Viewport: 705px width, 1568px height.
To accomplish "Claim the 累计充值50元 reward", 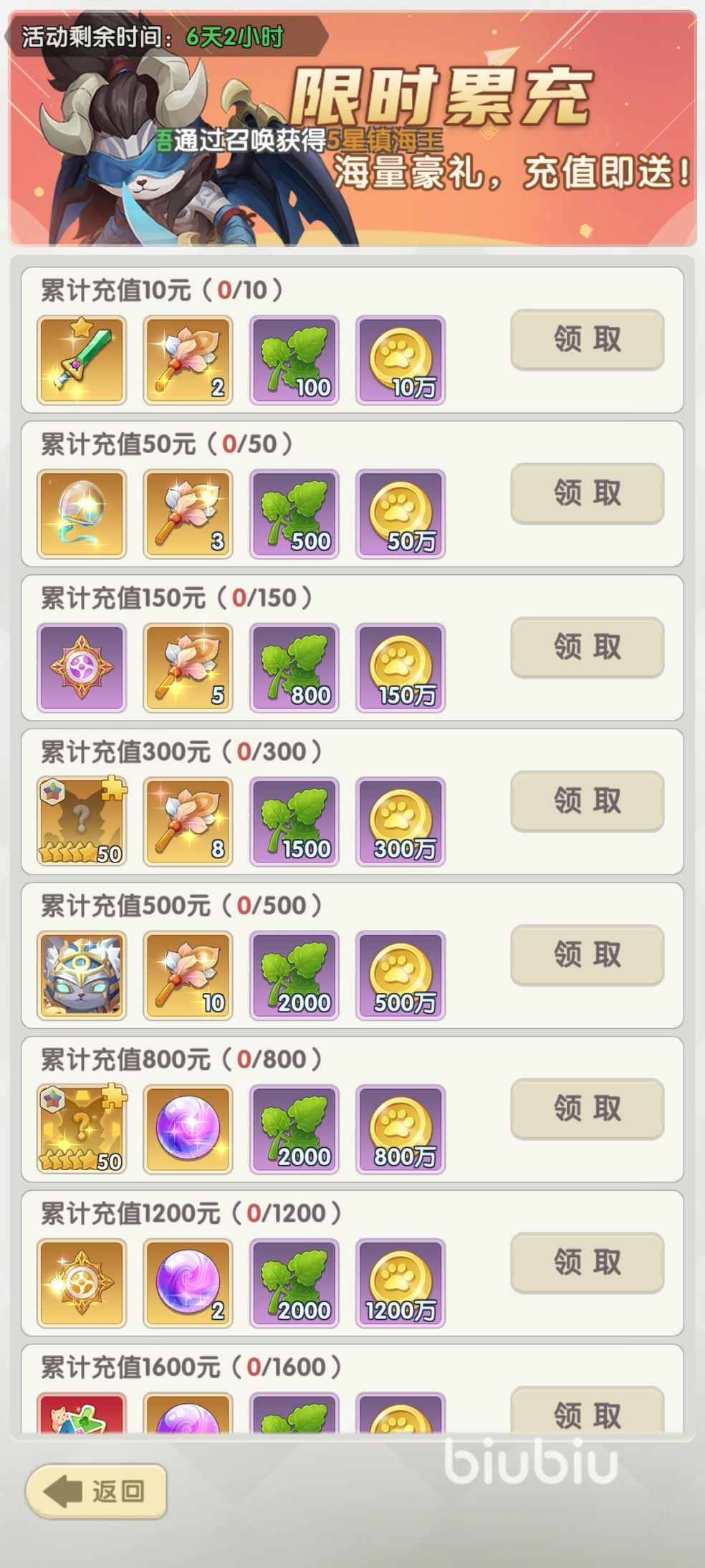I will click(x=587, y=493).
